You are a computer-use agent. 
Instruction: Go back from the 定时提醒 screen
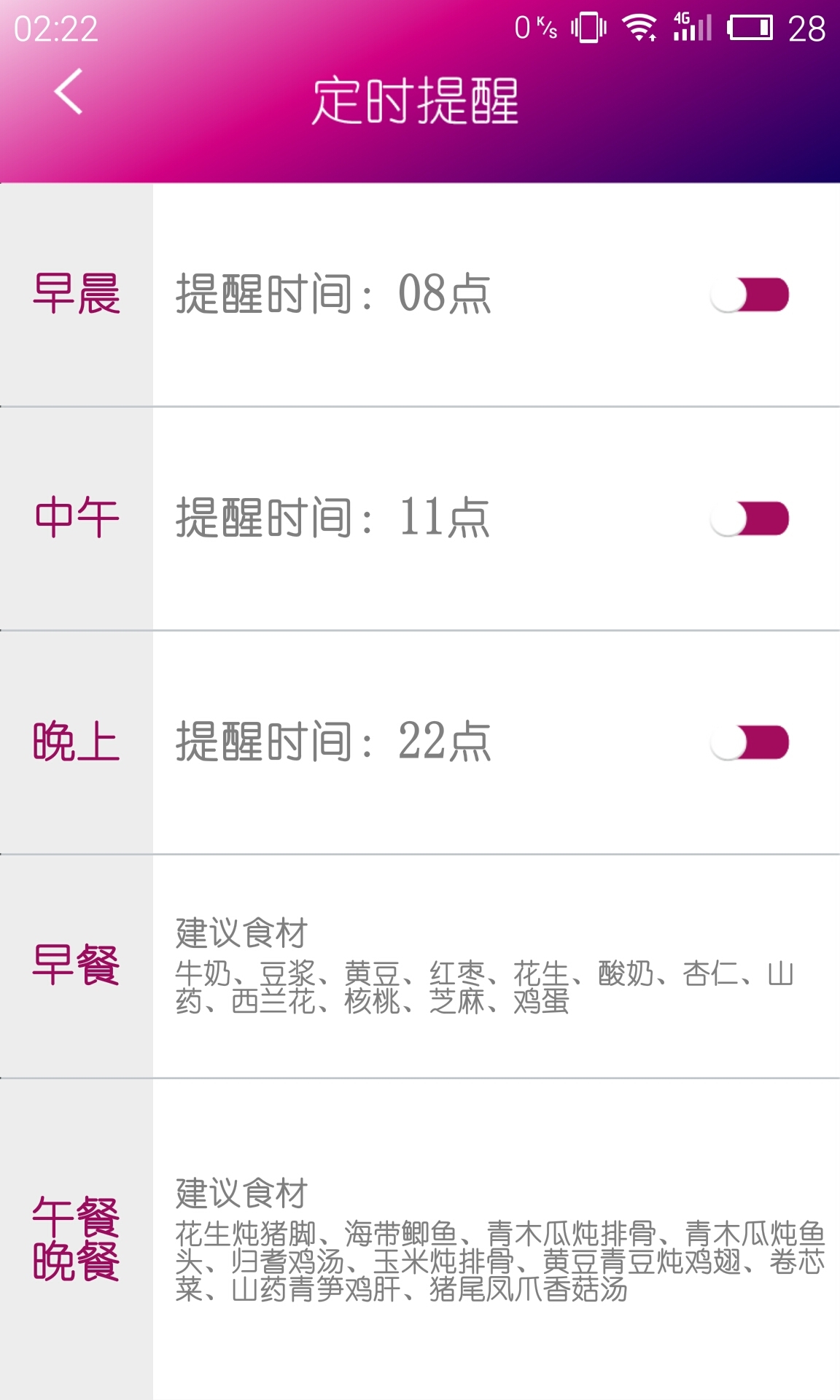click(x=69, y=92)
